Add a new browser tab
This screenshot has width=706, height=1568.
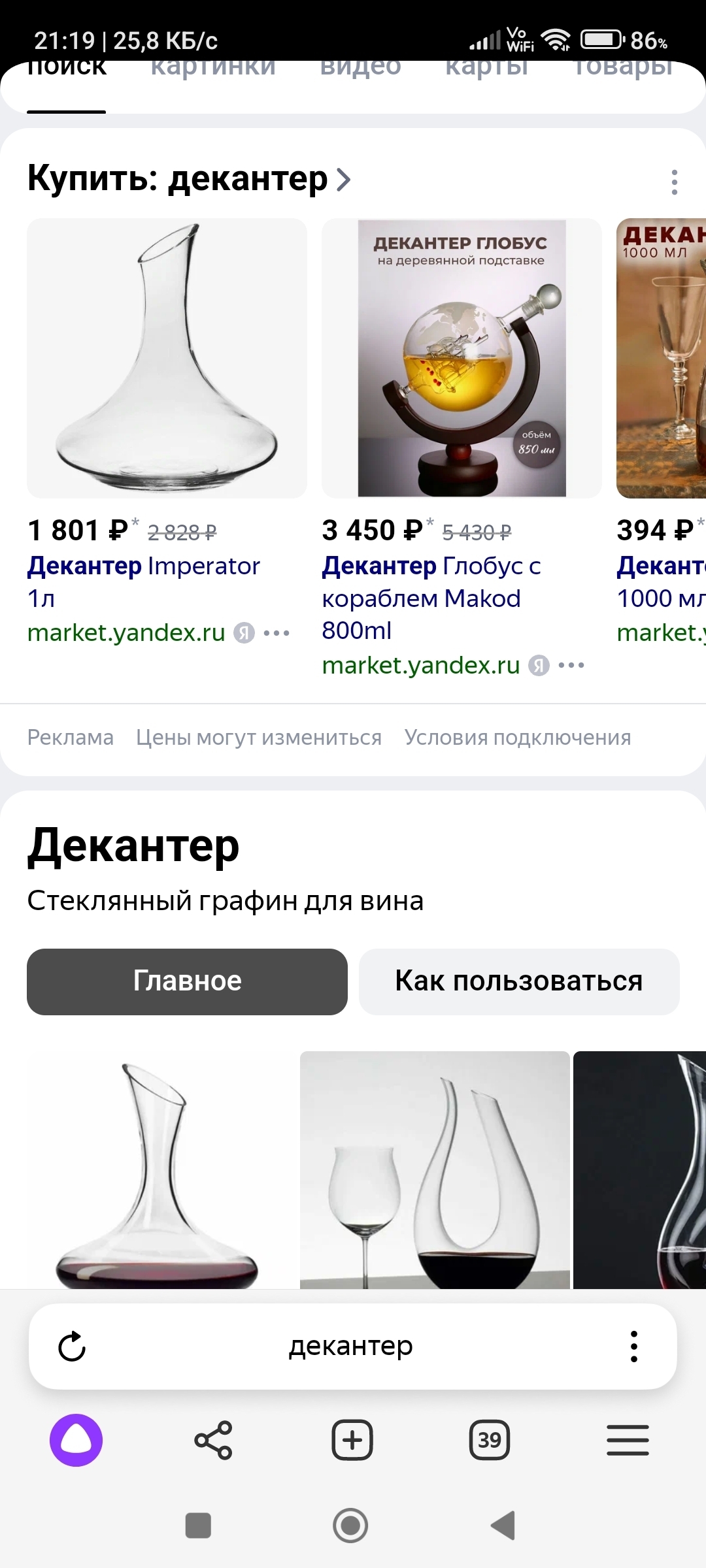(352, 1441)
